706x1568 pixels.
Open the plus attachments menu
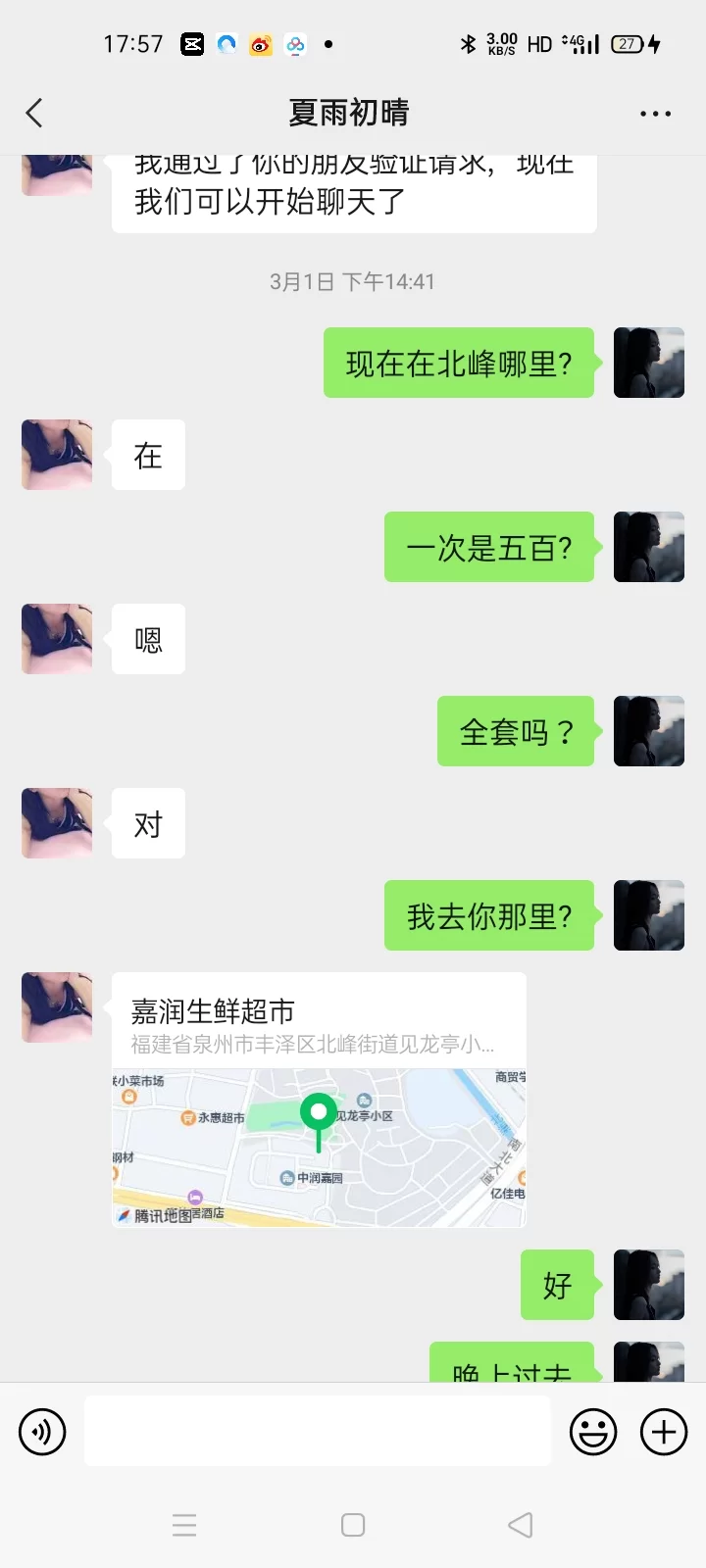pos(664,1432)
